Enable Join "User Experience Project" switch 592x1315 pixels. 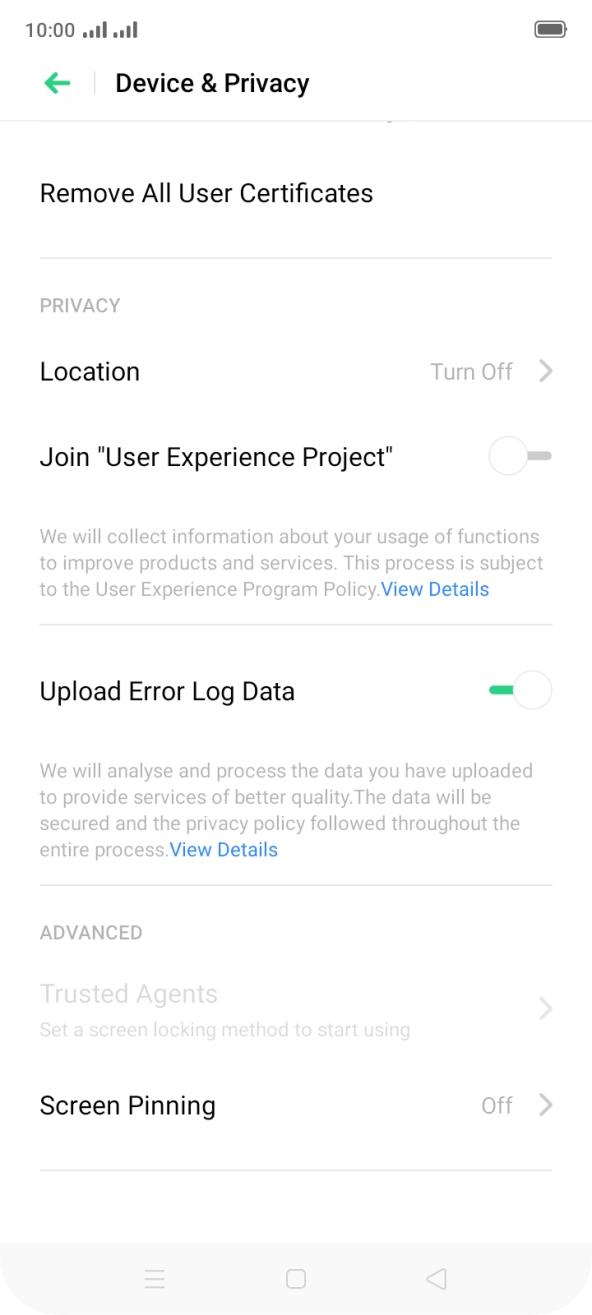[x=520, y=457]
